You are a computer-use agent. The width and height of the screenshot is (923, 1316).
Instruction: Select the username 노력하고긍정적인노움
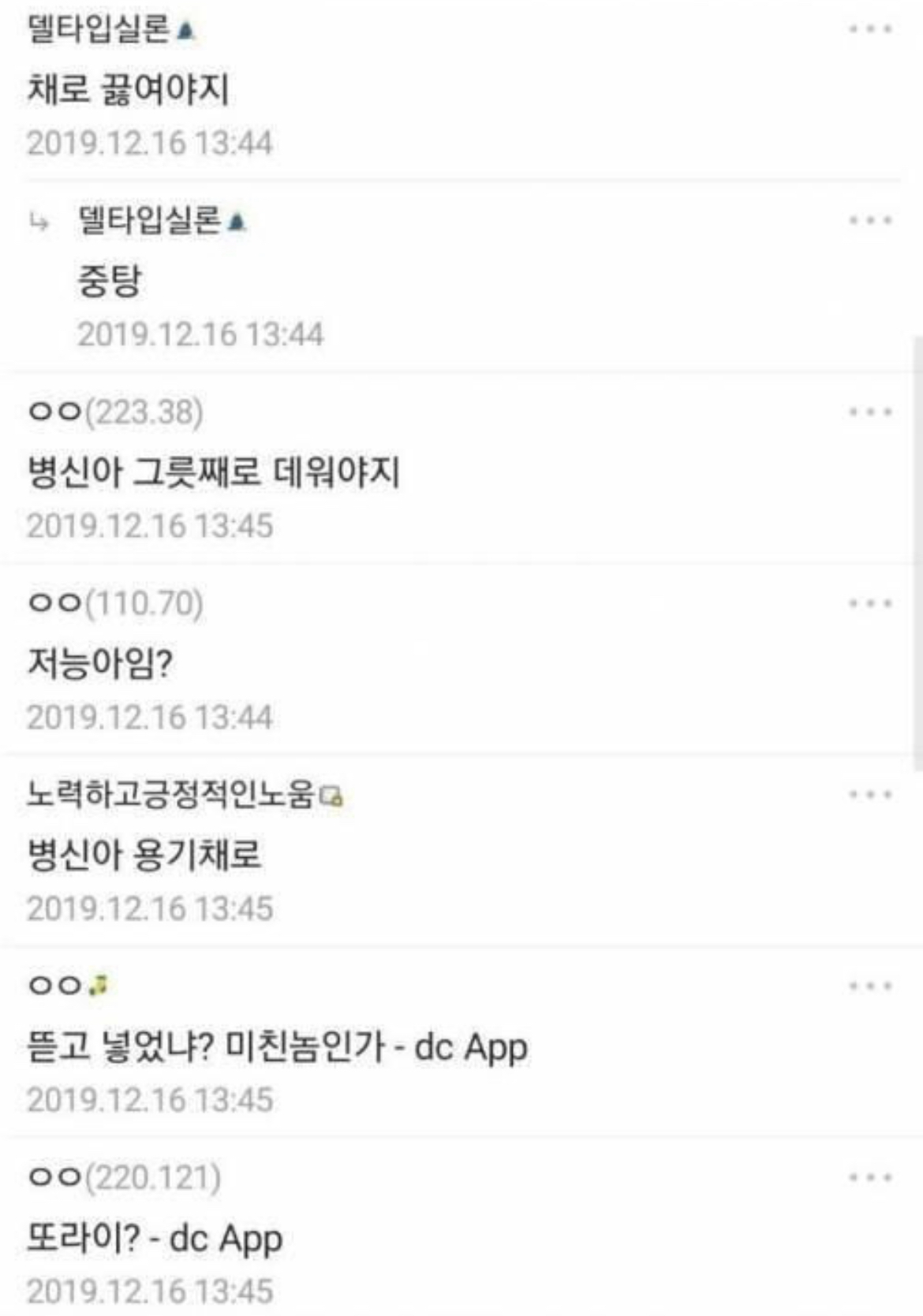[170, 798]
